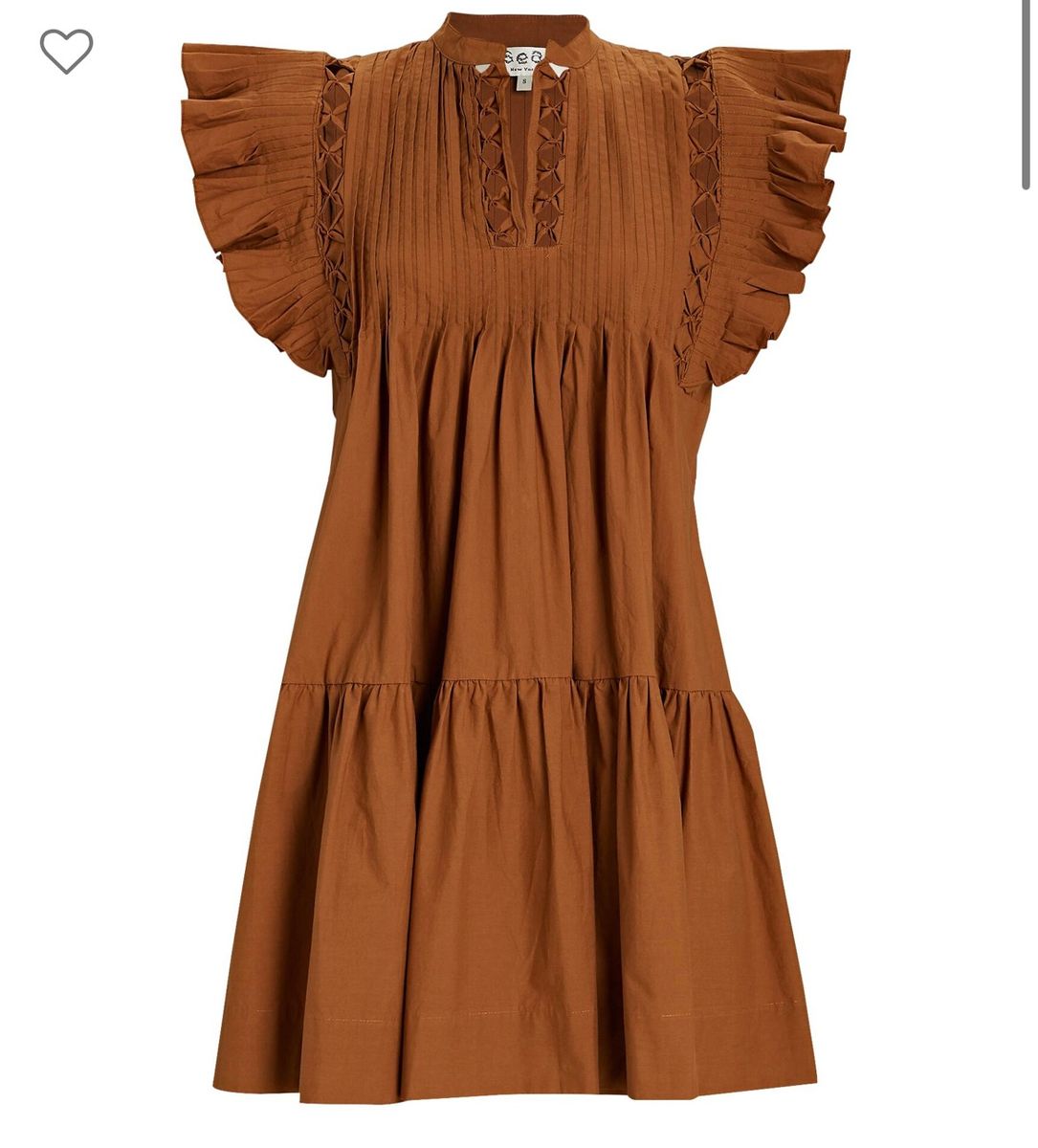This screenshot has width=1038, height=1148.
Task: Open the brown ruffle dress image
Action: pos(517,574)
